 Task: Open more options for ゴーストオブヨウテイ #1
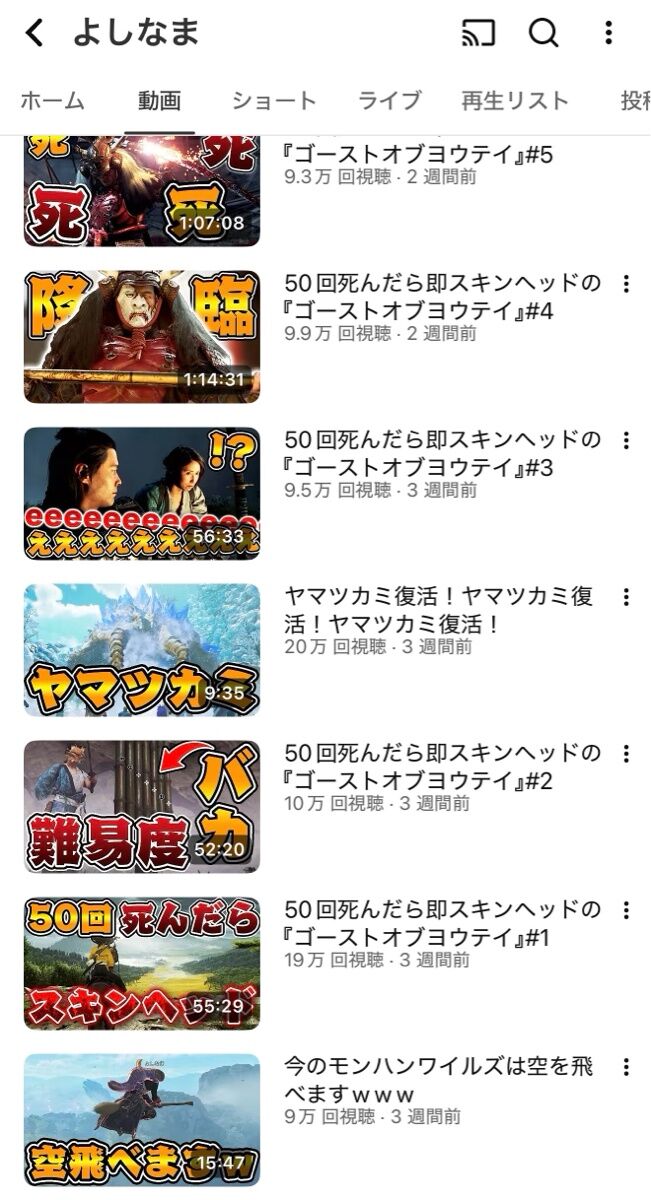click(x=626, y=911)
